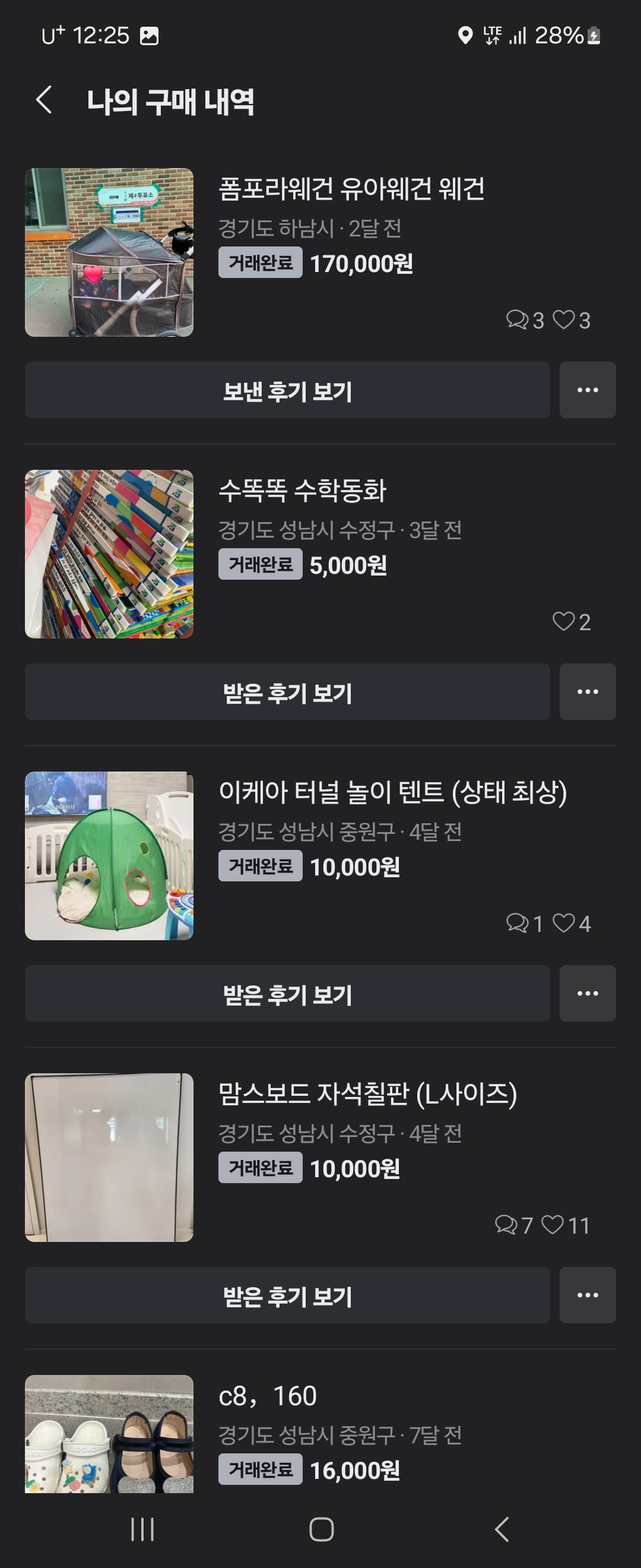
Task: Open the 수똑똑 수학동화 listing
Action: 302,491
